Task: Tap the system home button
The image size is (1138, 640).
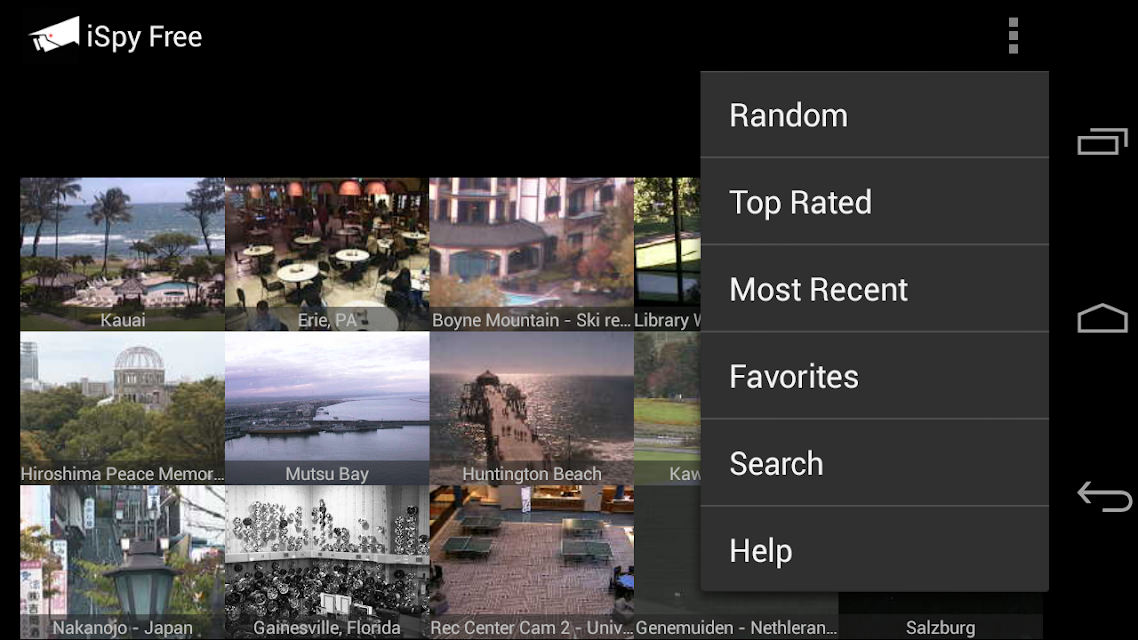Action: [x=1102, y=318]
